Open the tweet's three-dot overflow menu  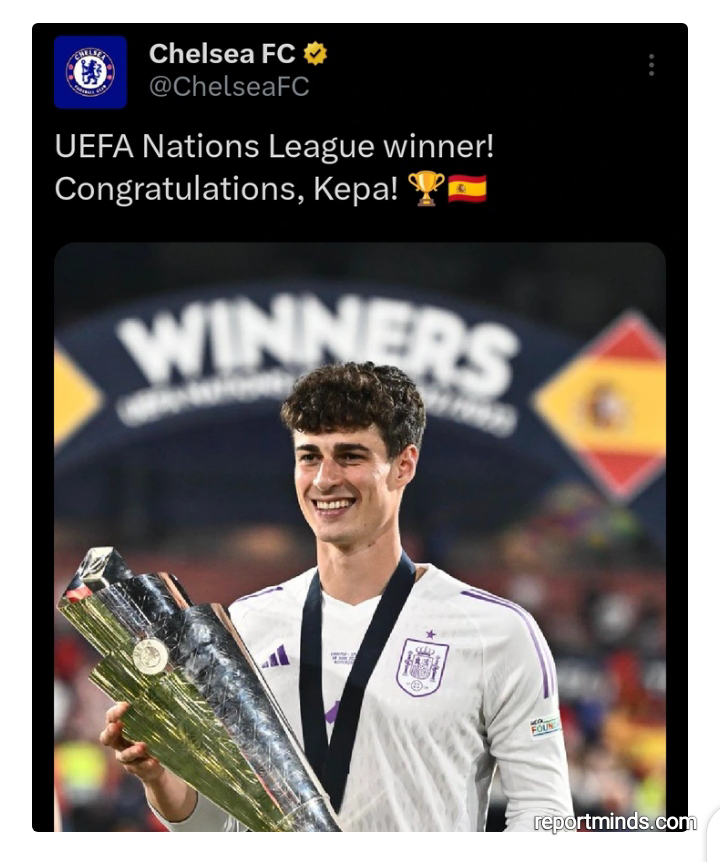pyautogui.click(x=651, y=65)
